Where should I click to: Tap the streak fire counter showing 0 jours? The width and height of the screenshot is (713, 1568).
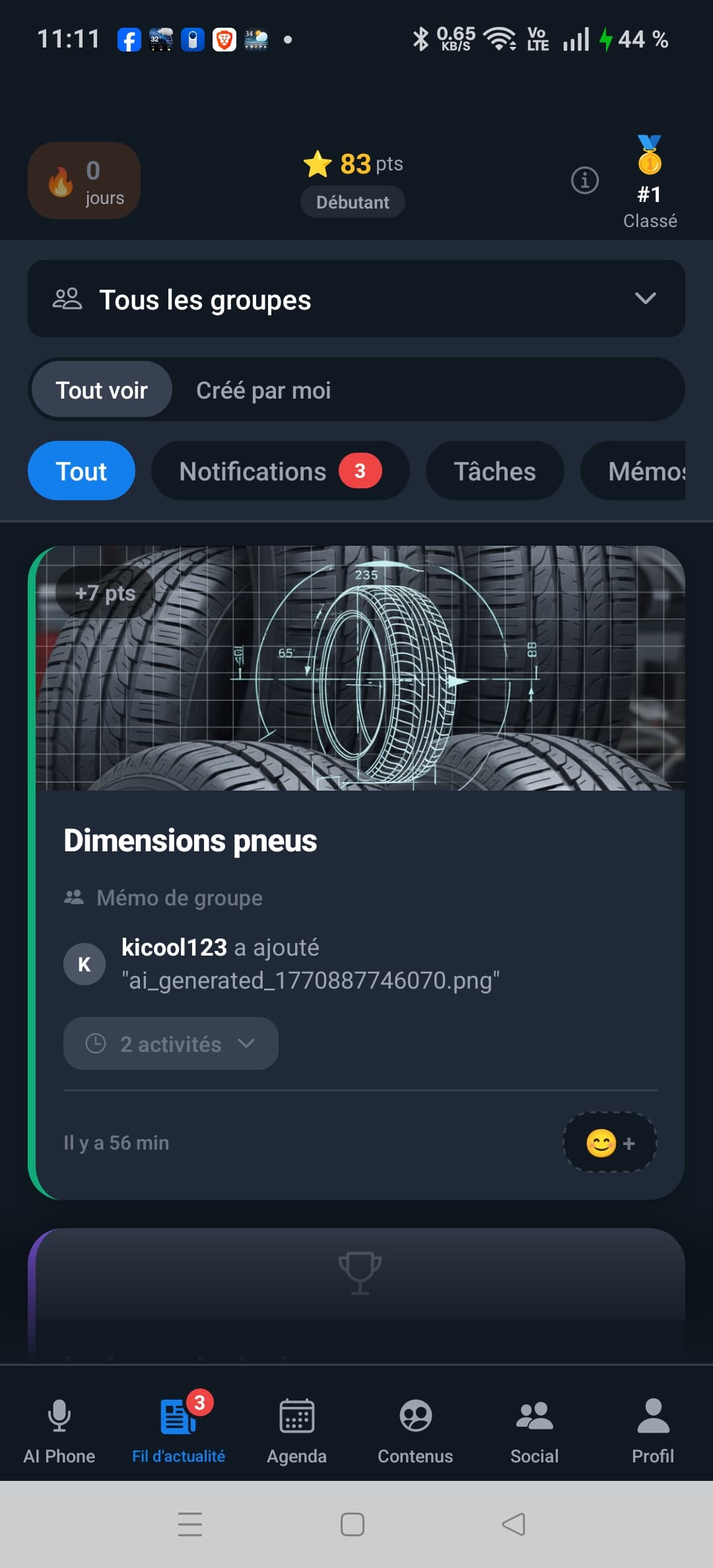pos(84,180)
